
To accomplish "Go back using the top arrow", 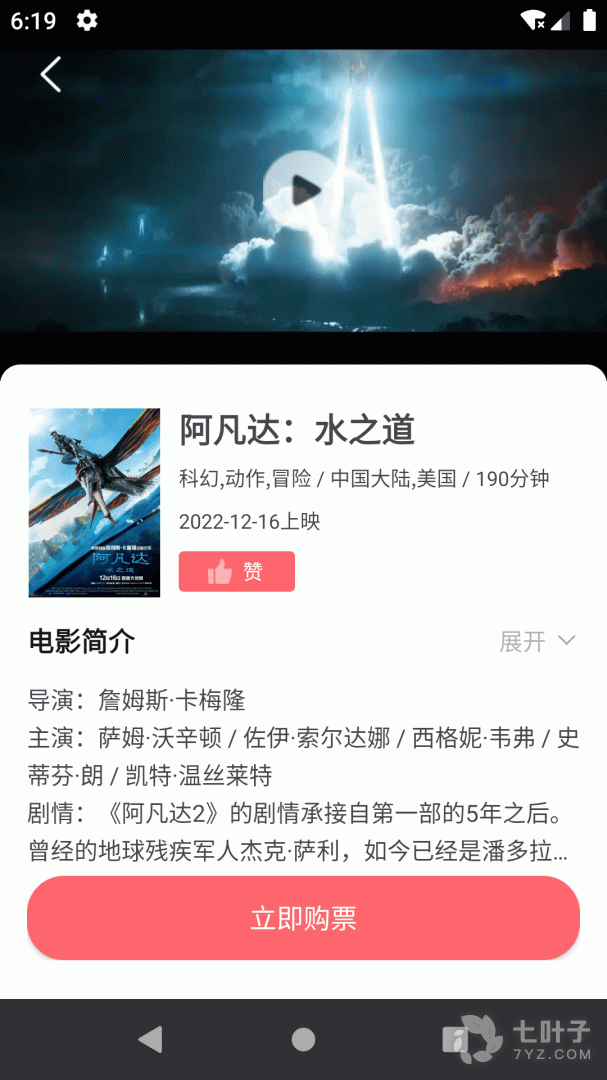I will [50, 75].
